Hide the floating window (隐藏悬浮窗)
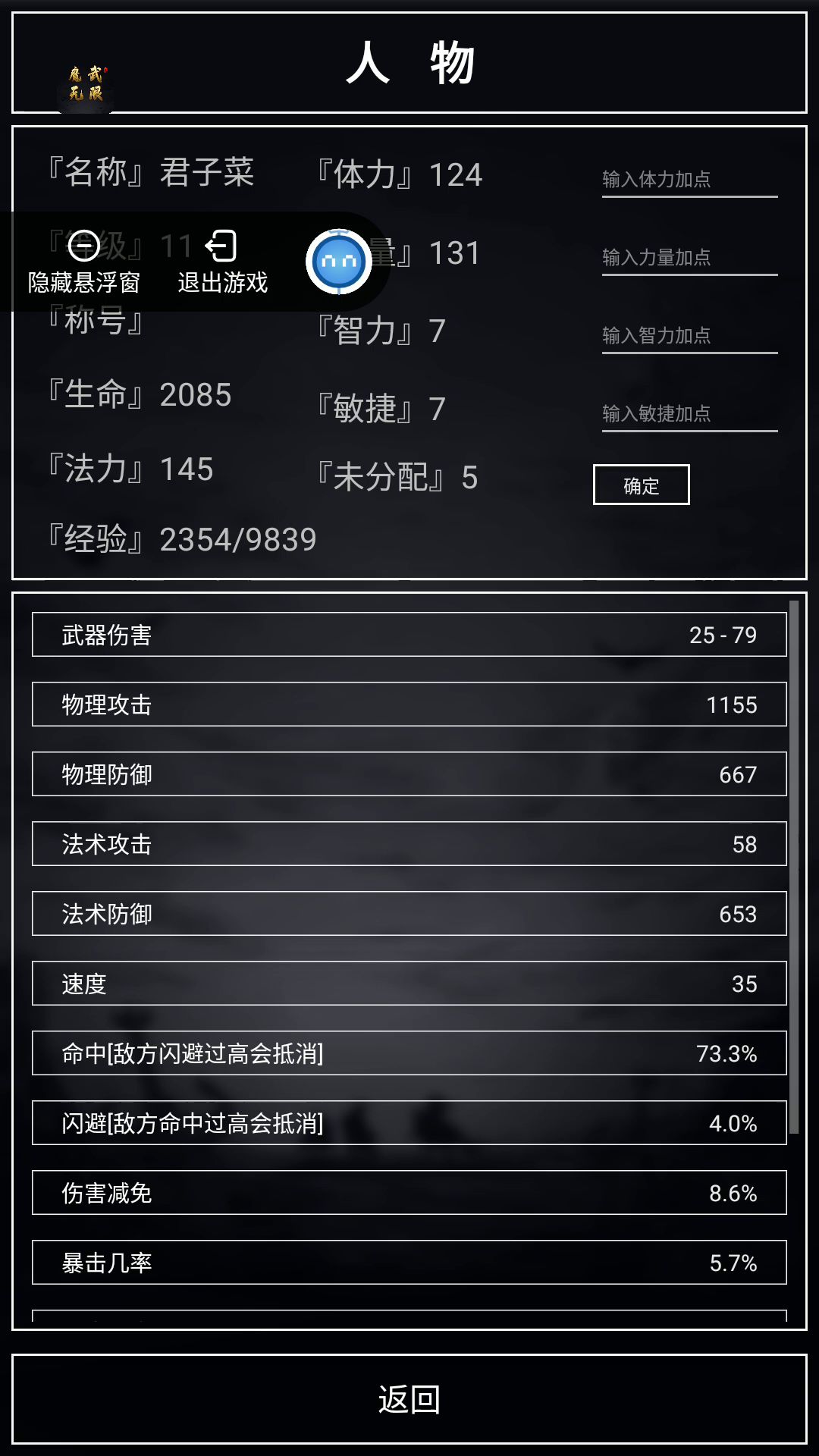Image resolution: width=819 pixels, height=1456 pixels. click(83, 262)
